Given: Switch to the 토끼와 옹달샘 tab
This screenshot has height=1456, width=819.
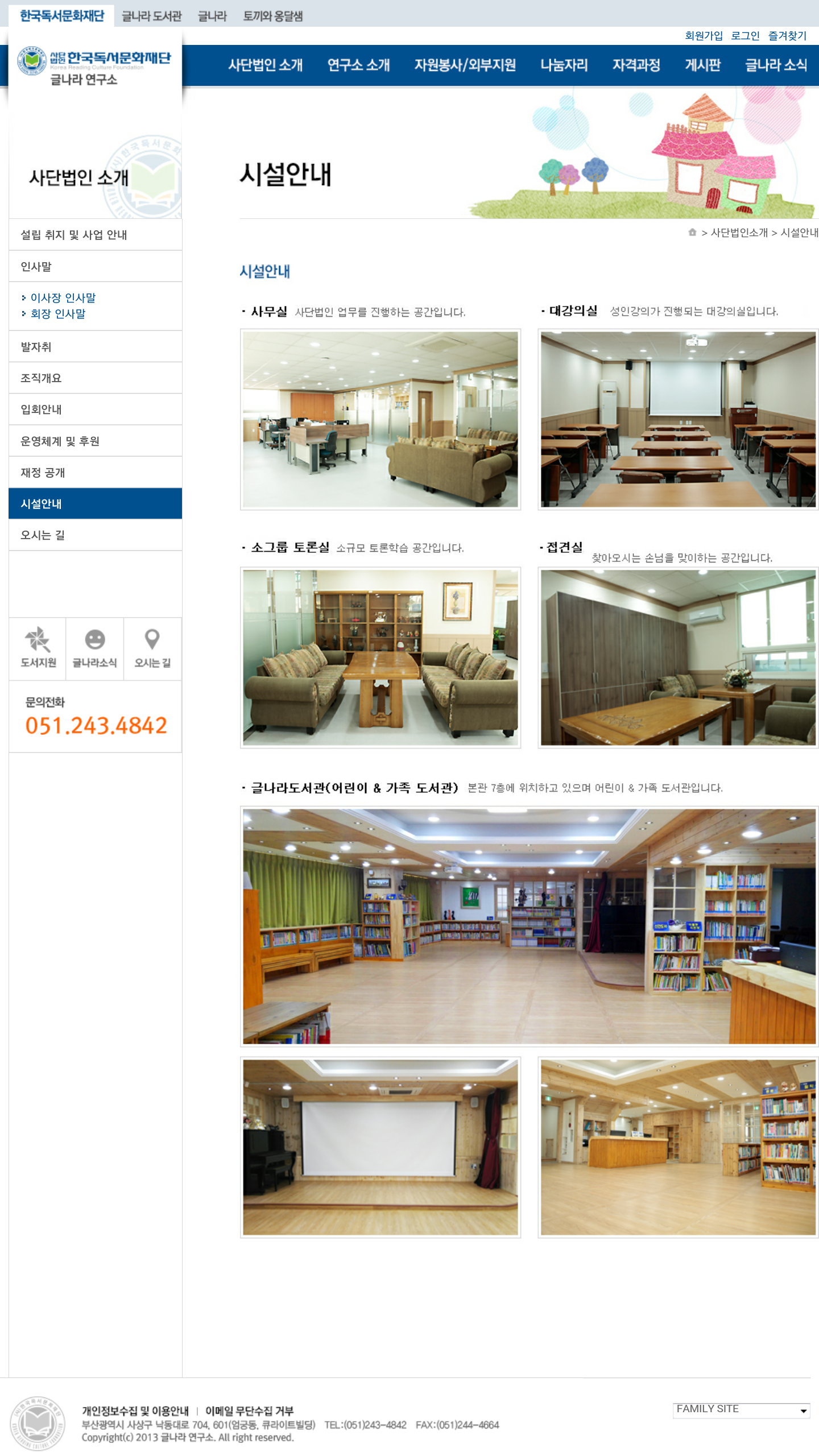Looking at the screenshot, I should (x=272, y=16).
